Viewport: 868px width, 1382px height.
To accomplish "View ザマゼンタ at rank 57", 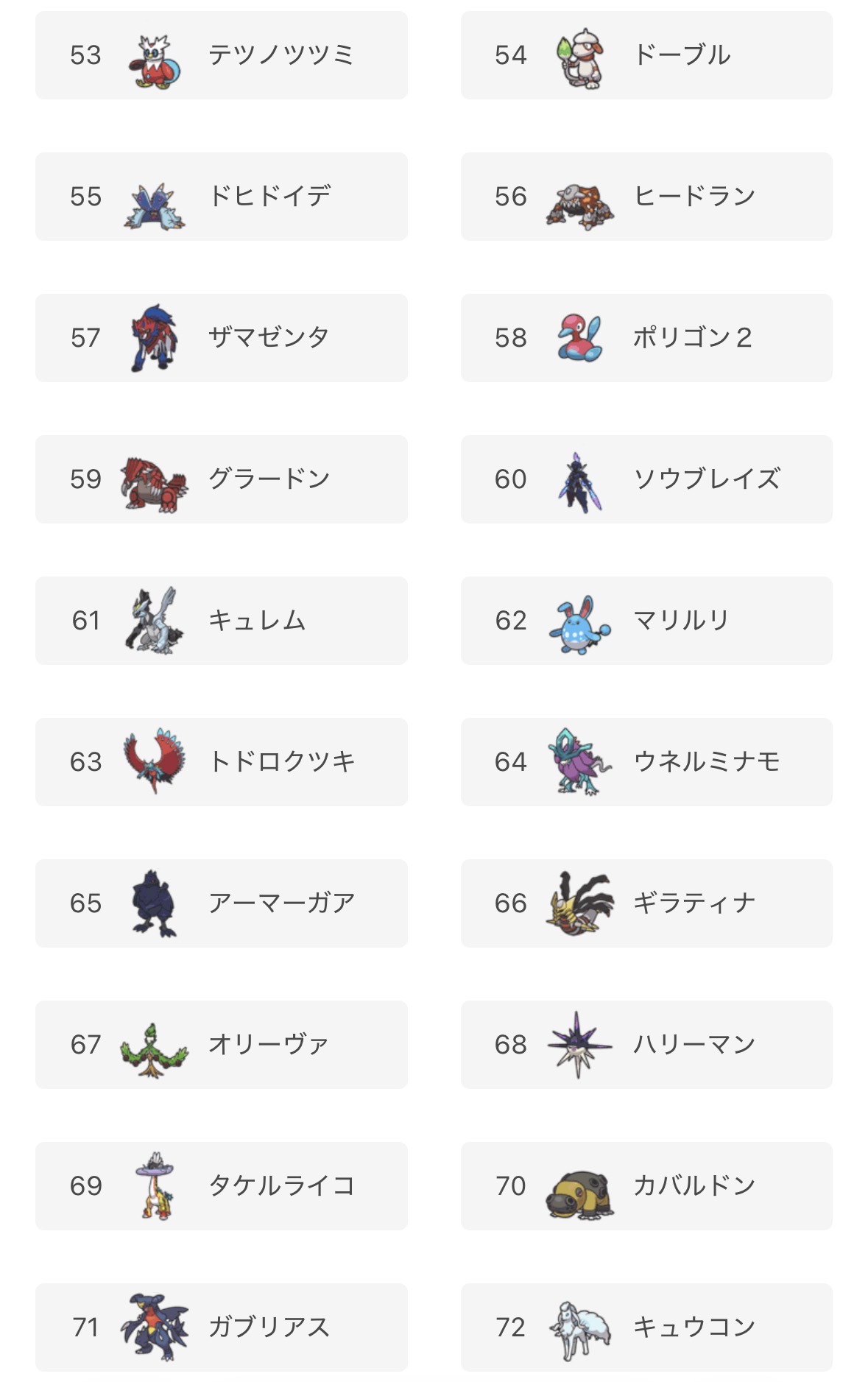I will coord(221,338).
